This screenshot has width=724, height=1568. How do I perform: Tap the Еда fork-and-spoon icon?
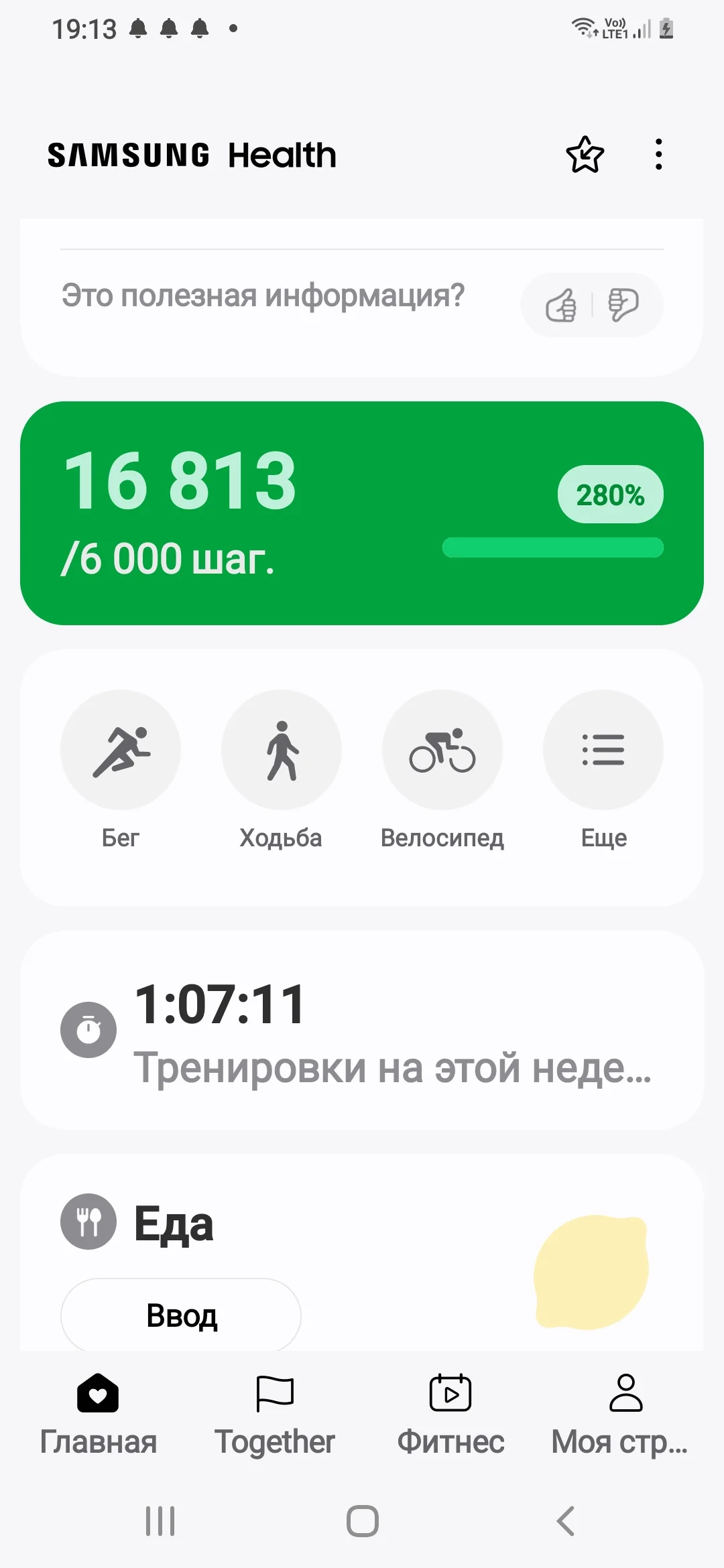pos(88,1221)
